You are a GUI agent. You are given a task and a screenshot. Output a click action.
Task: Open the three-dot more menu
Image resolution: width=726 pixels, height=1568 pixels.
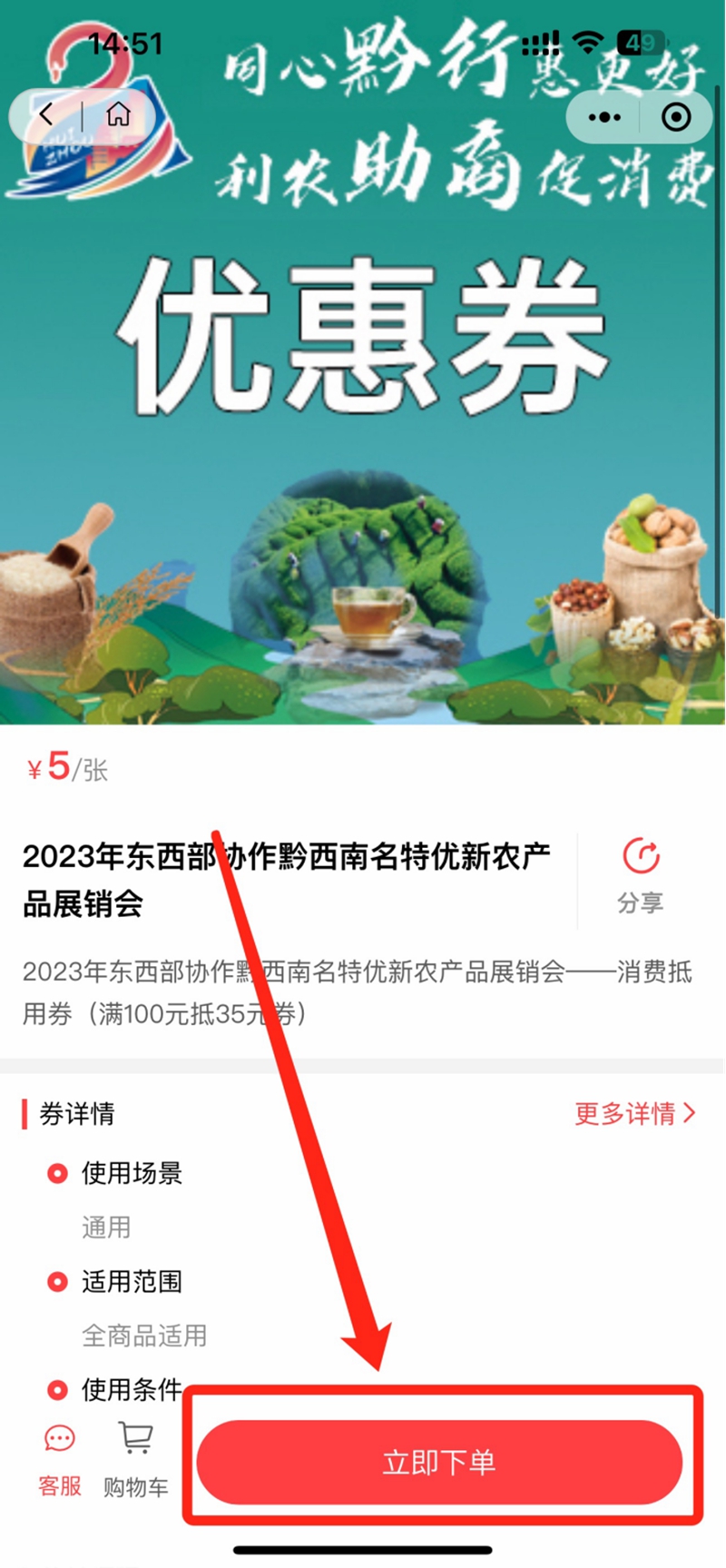click(604, 117)
